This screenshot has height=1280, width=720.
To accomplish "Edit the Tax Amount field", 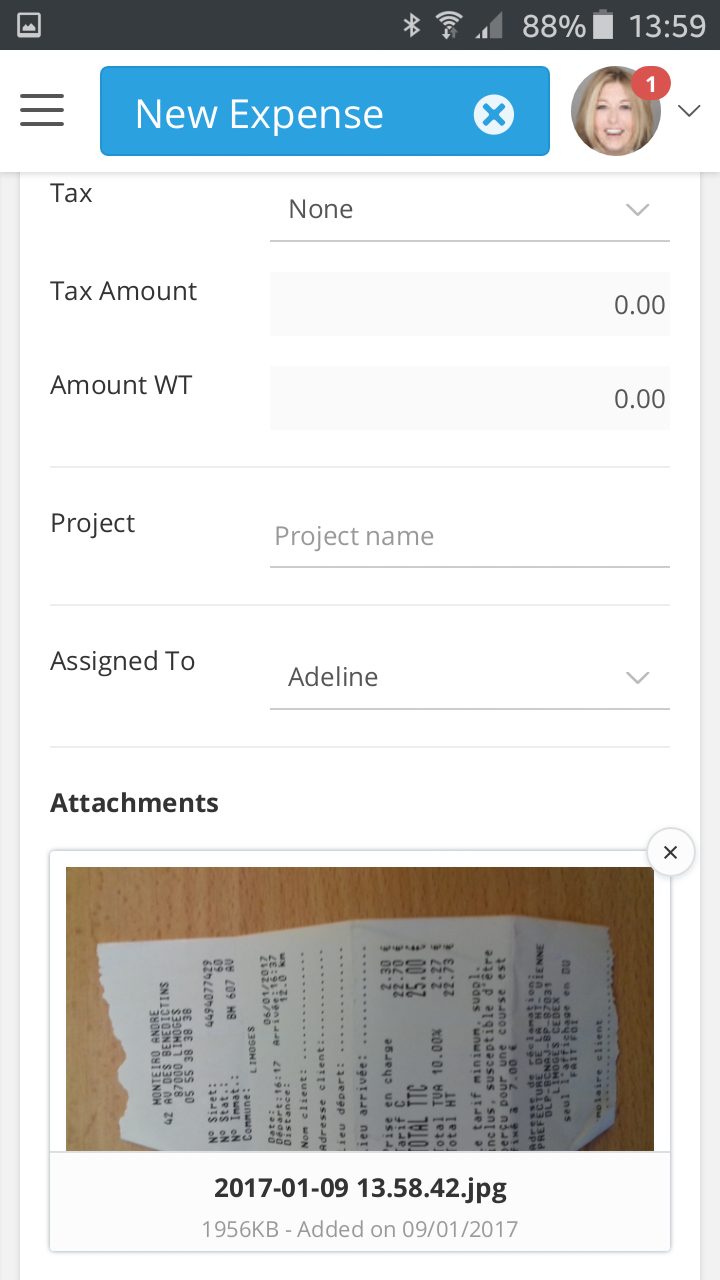I will pos(470,304).
